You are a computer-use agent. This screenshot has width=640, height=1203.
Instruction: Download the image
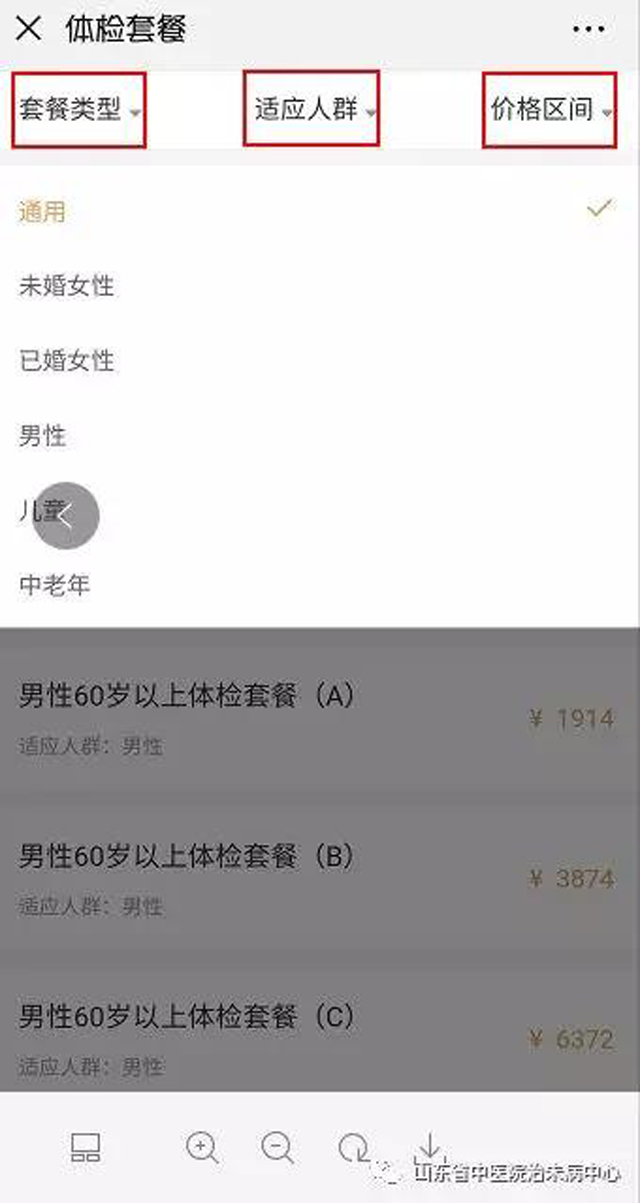pyautogui.click(x=430, y=1147)
